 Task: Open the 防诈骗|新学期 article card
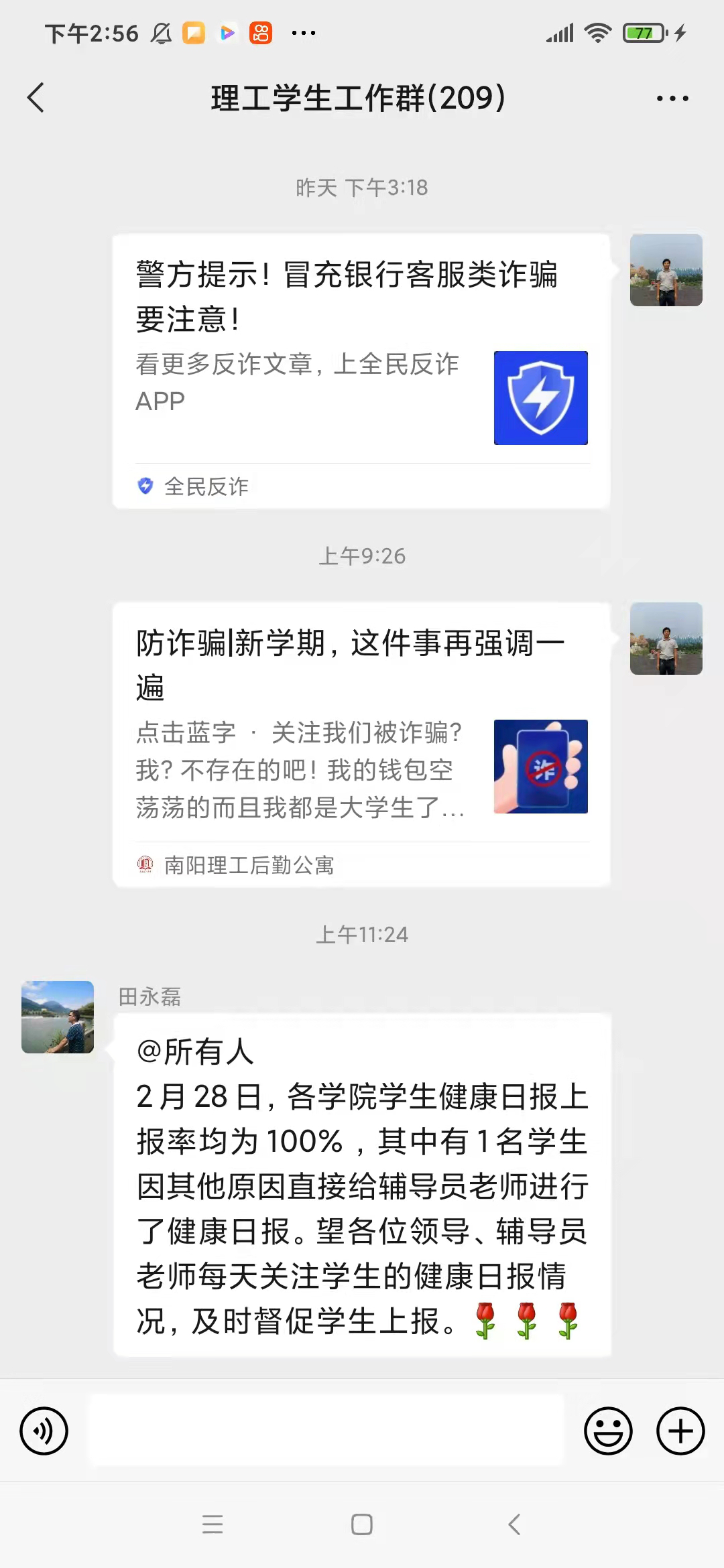click(x=361, y=744)
